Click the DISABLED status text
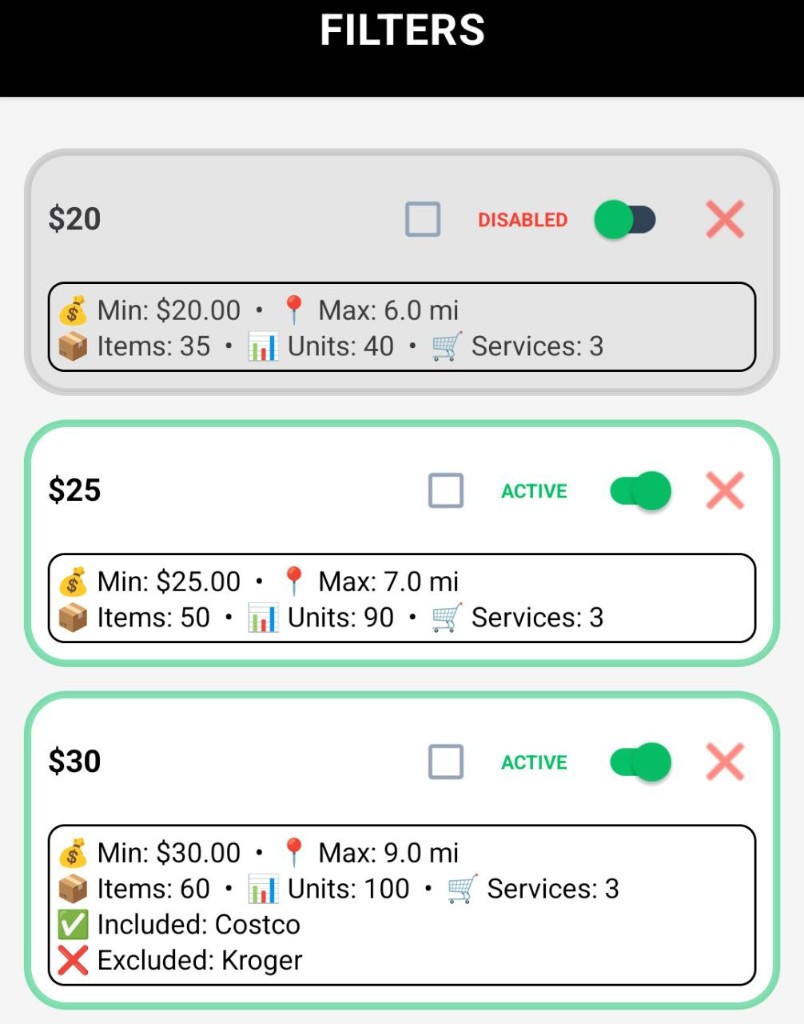Viewport: 804px width, 1024px height. pos(522,219)
